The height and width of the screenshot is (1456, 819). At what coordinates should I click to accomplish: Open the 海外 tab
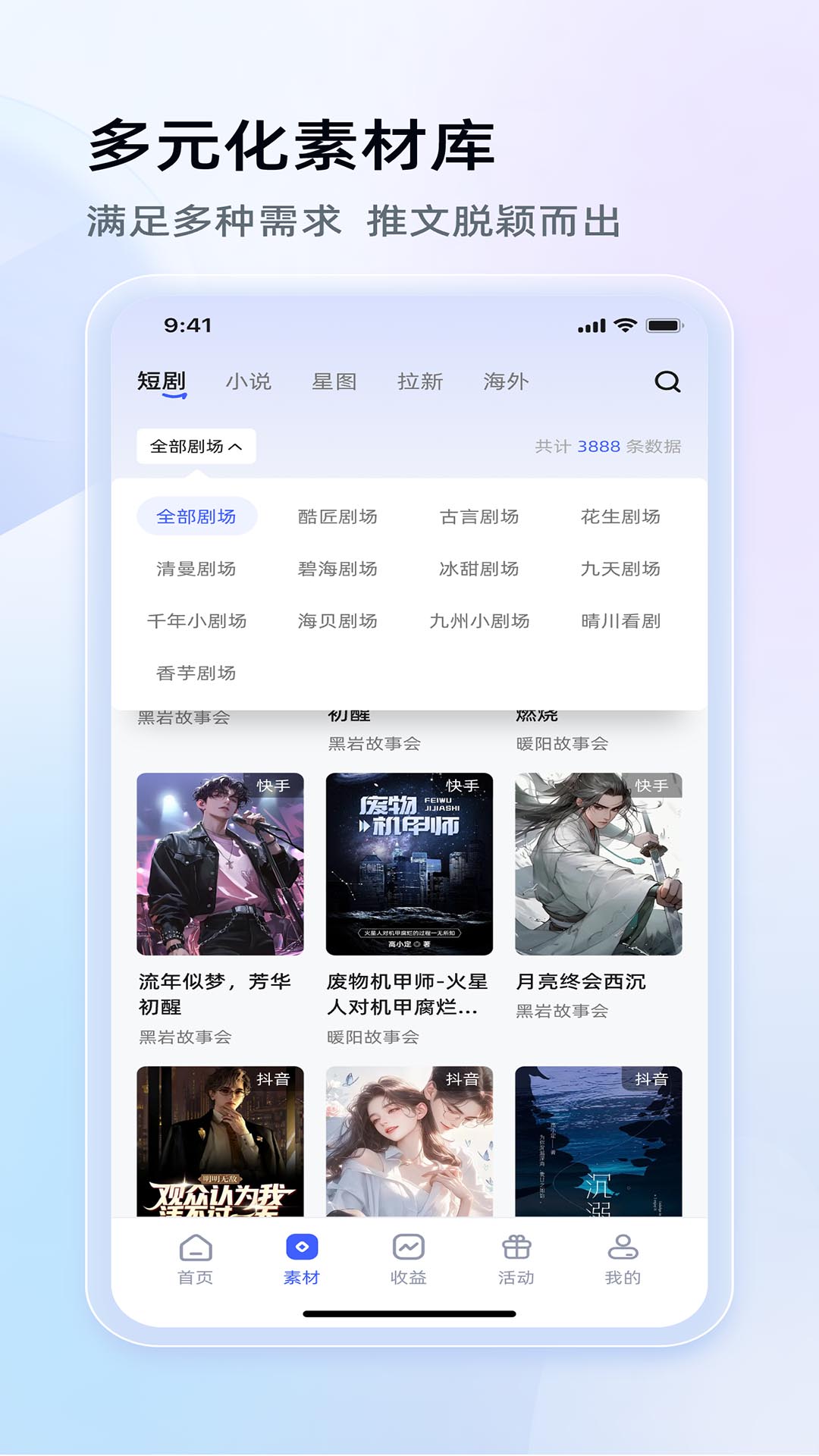[507, 382]
